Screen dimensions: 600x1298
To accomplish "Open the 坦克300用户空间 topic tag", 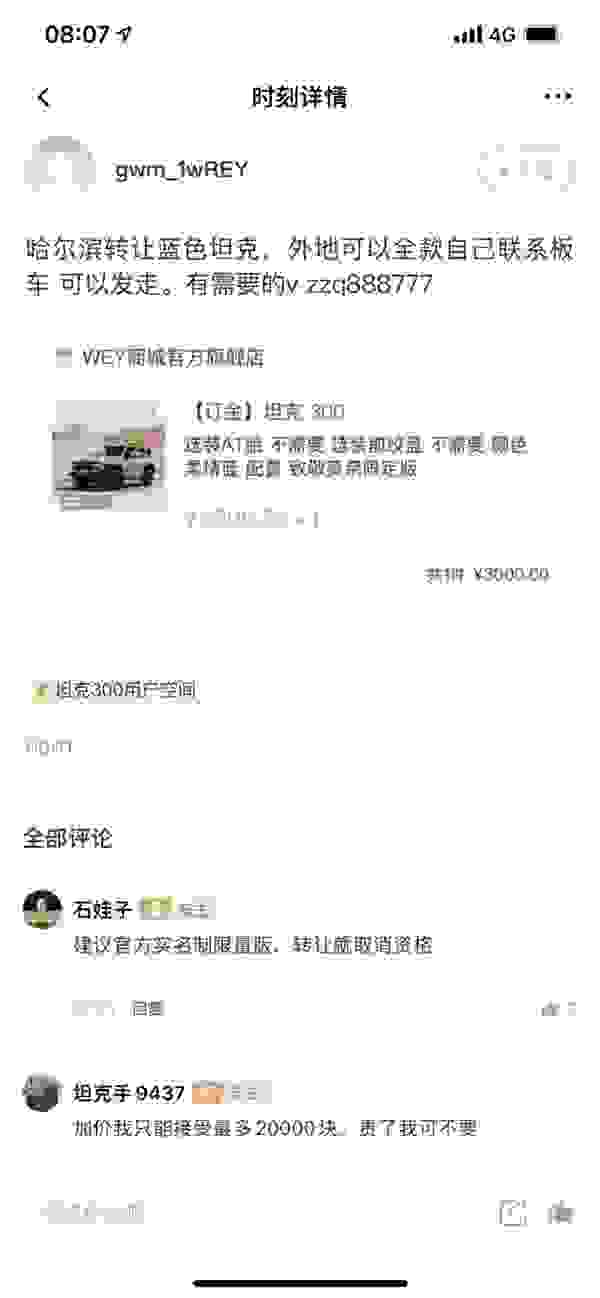I will coord(113,690).
